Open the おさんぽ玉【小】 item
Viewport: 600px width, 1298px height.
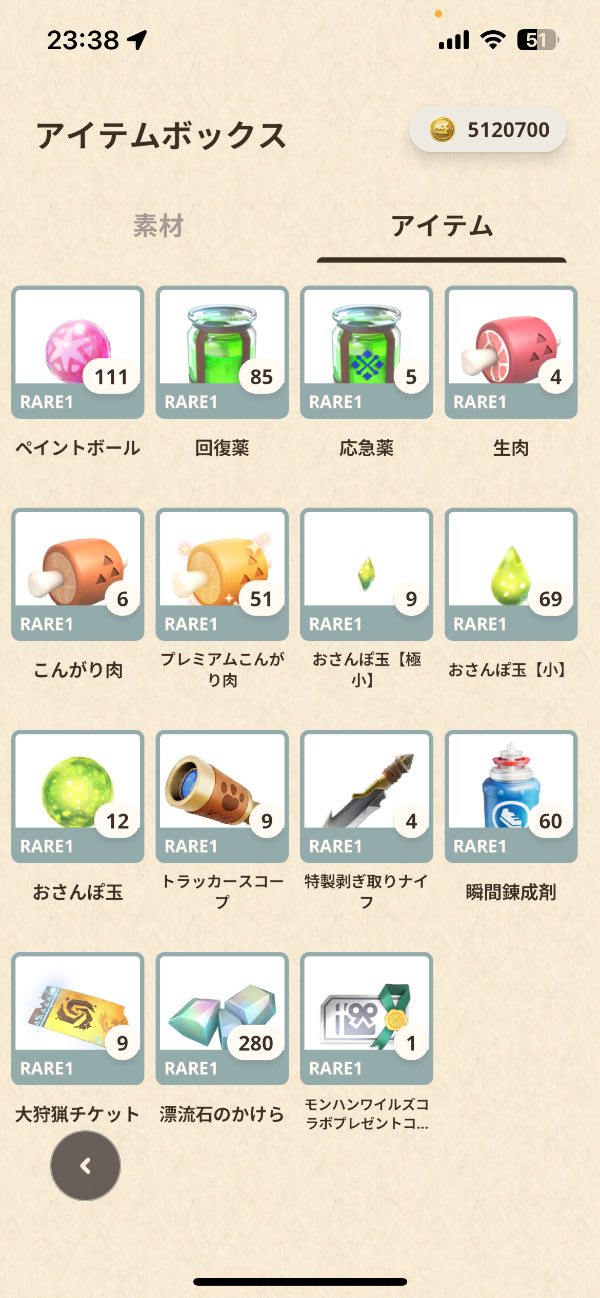pyautogui.click(x=511, y=574)
